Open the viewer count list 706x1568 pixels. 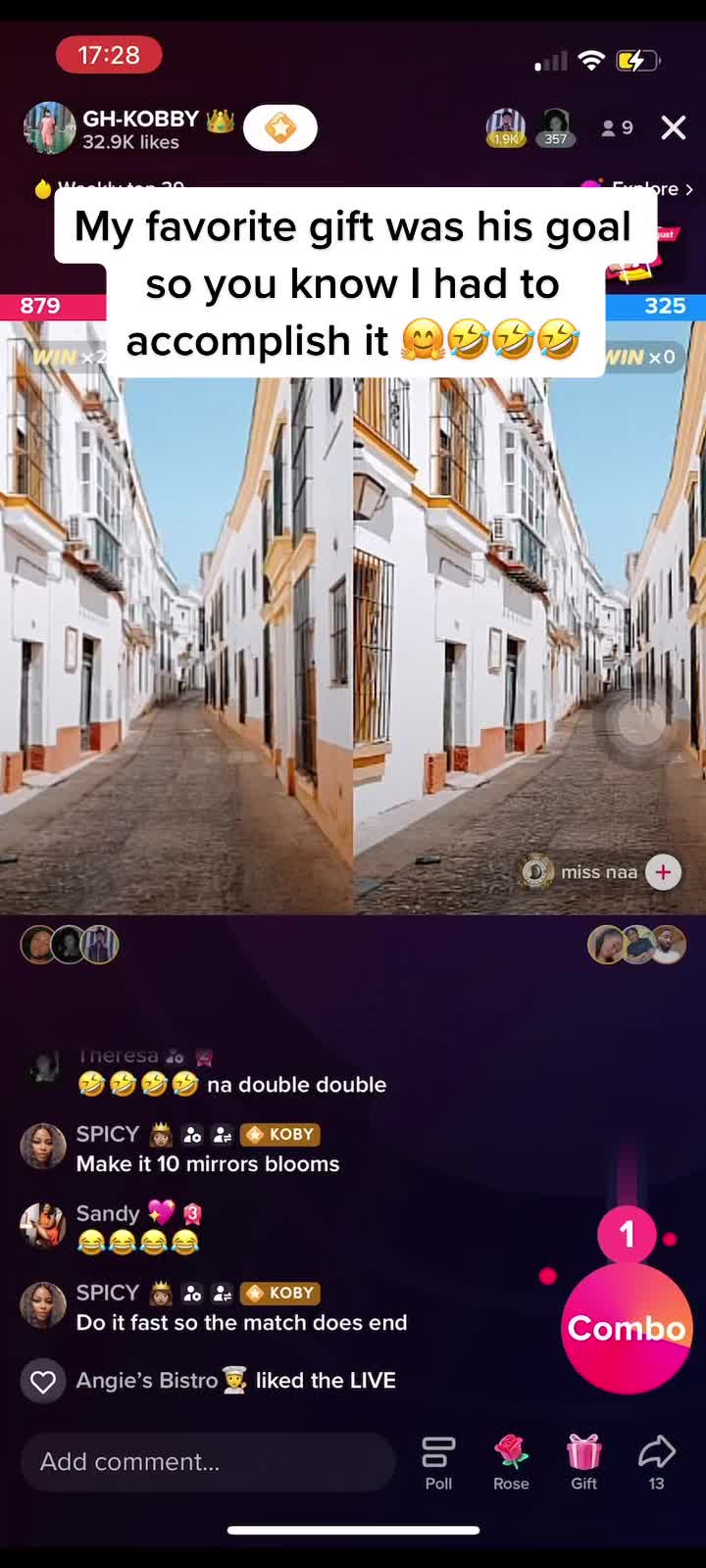point(617,127)
